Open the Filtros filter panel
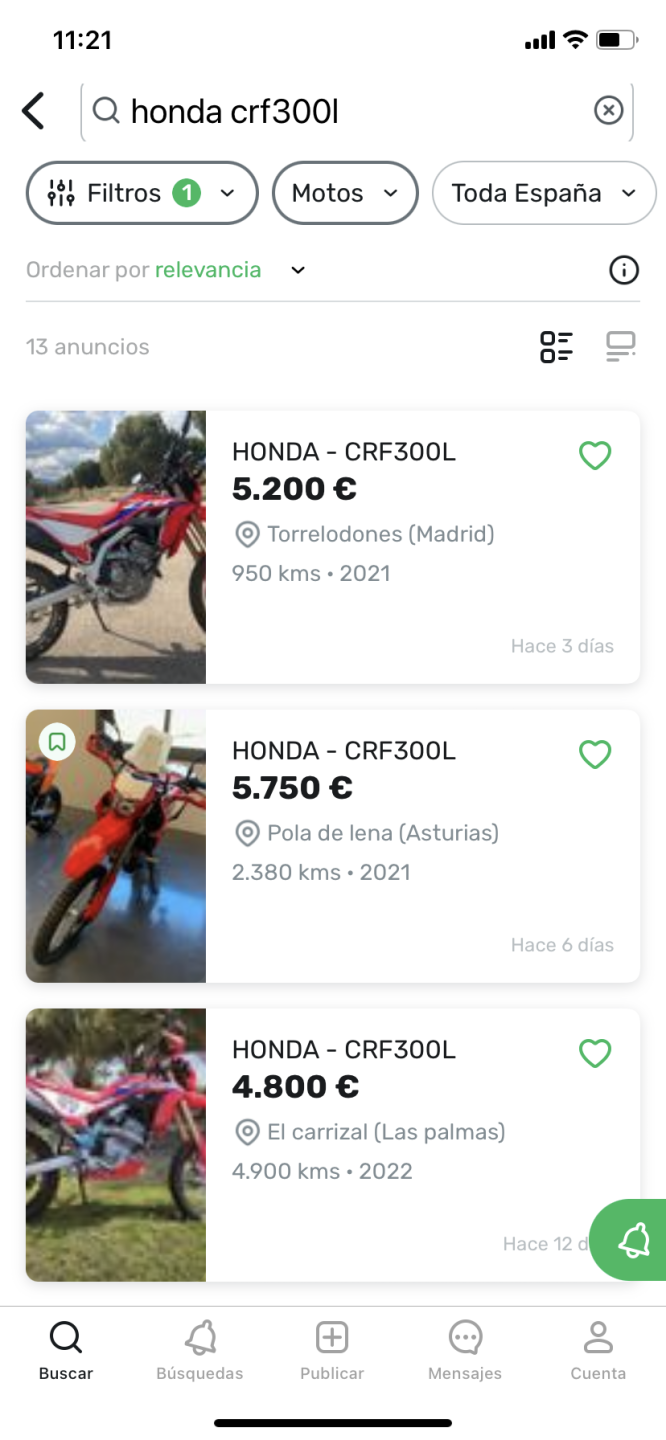The width and height of the screenshot is (666, 1440). point(141,193)
